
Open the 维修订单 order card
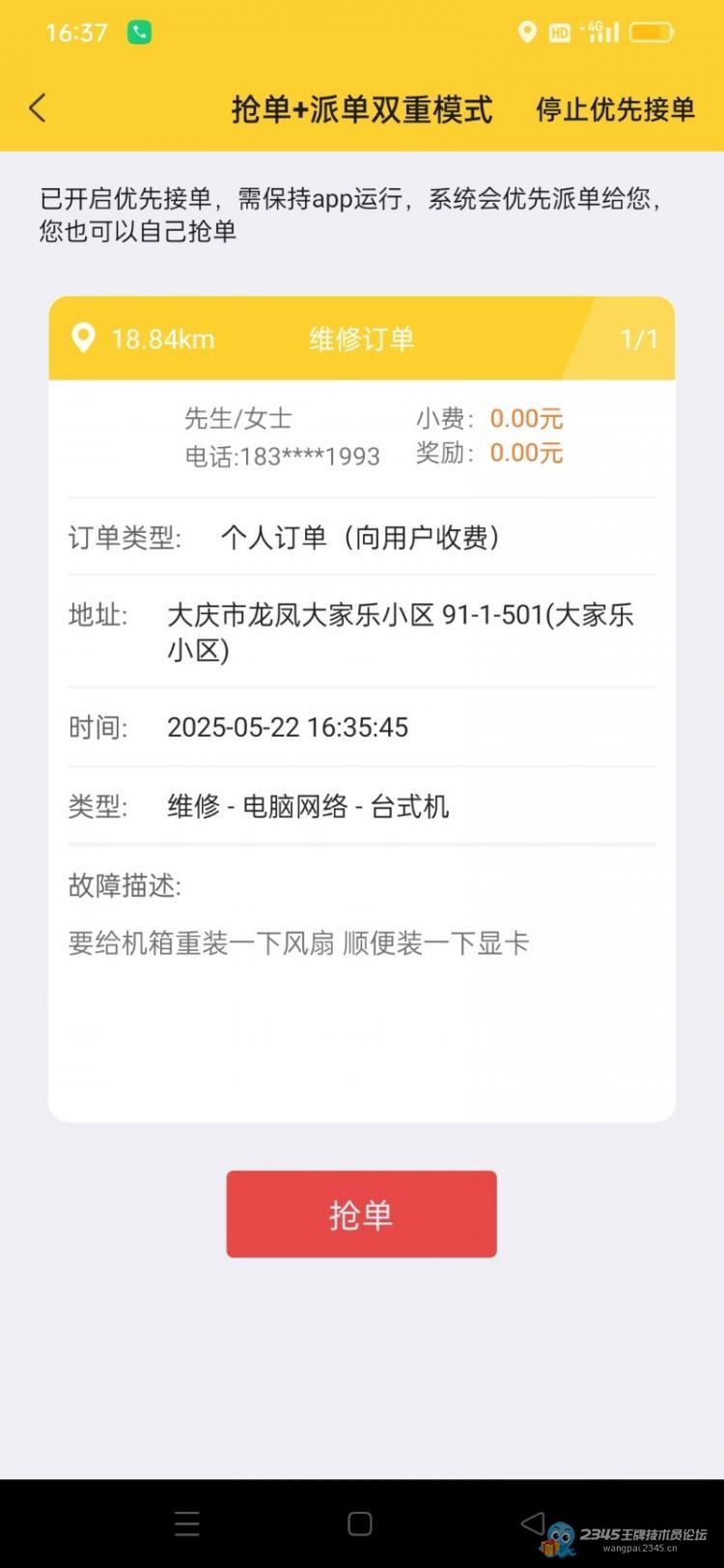coord(362,709)
